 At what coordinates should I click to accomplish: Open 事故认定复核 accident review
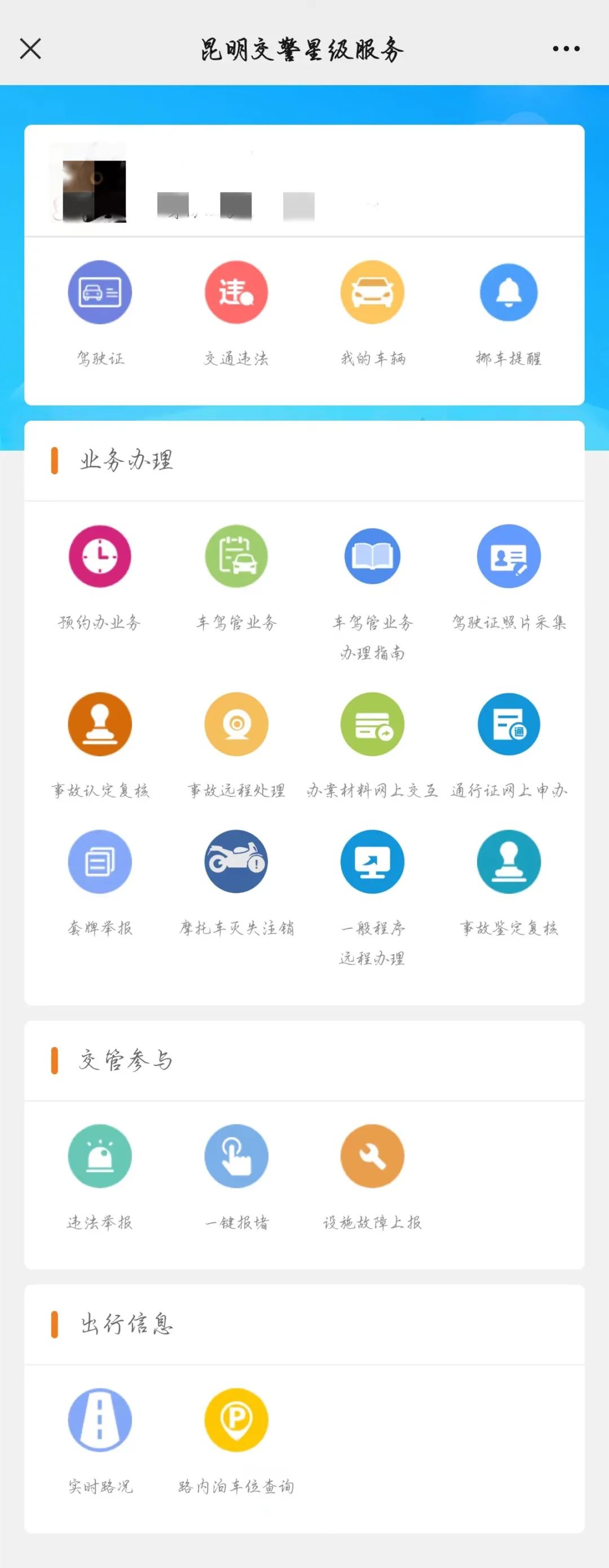100,724
